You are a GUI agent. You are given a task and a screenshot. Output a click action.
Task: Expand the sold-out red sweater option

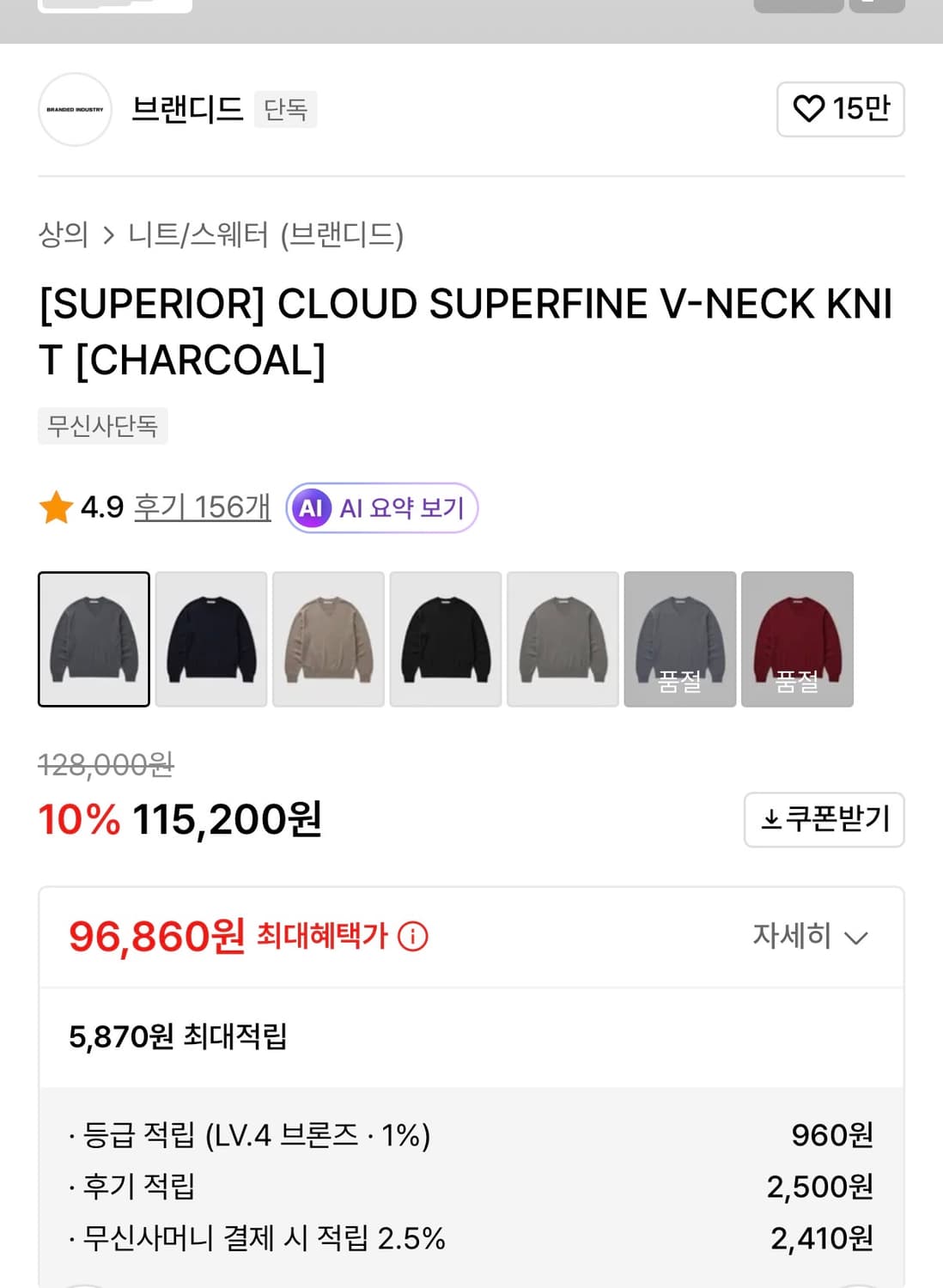(797, 639)
